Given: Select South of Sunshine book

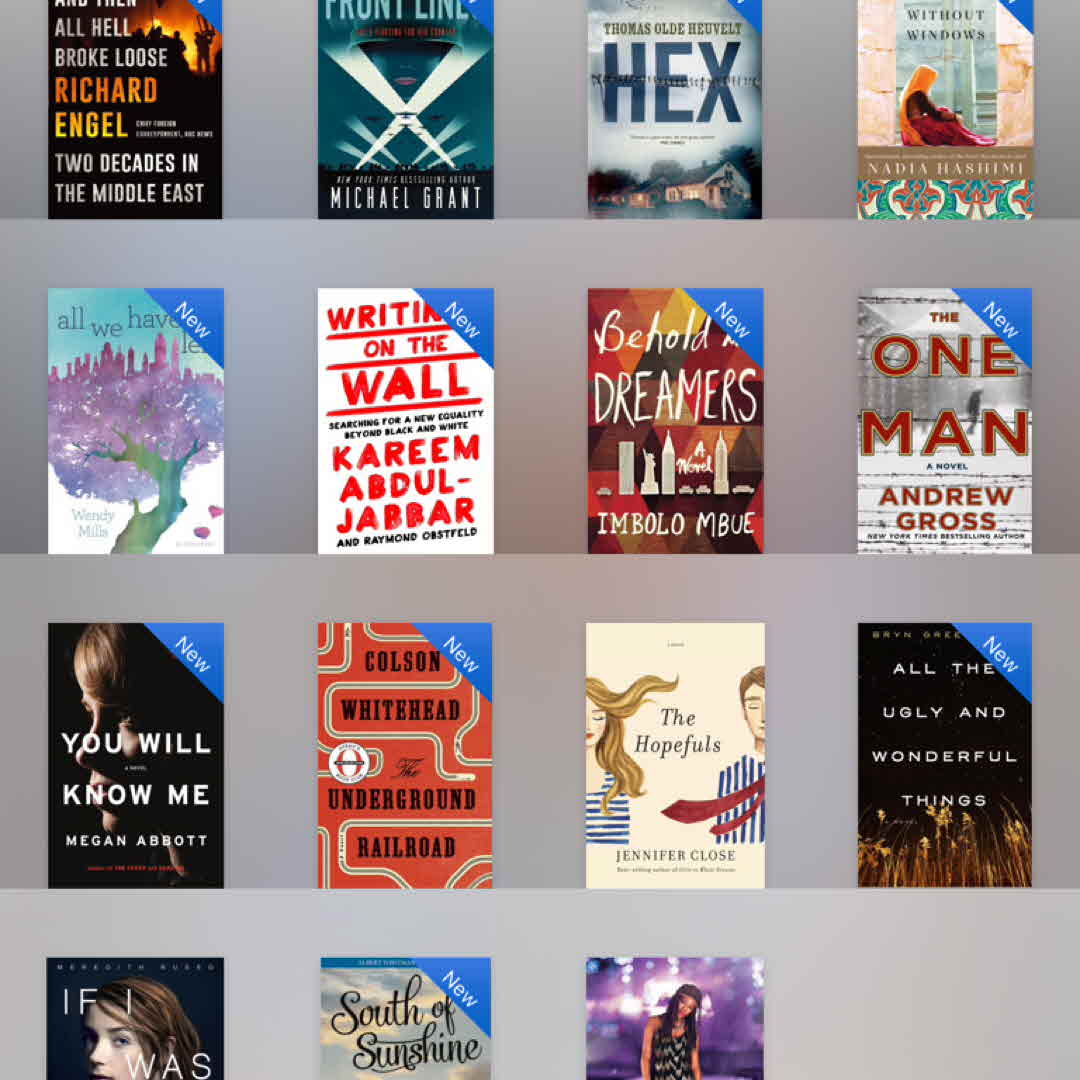Looking at the screenshot, I should tap(405, 1018).
